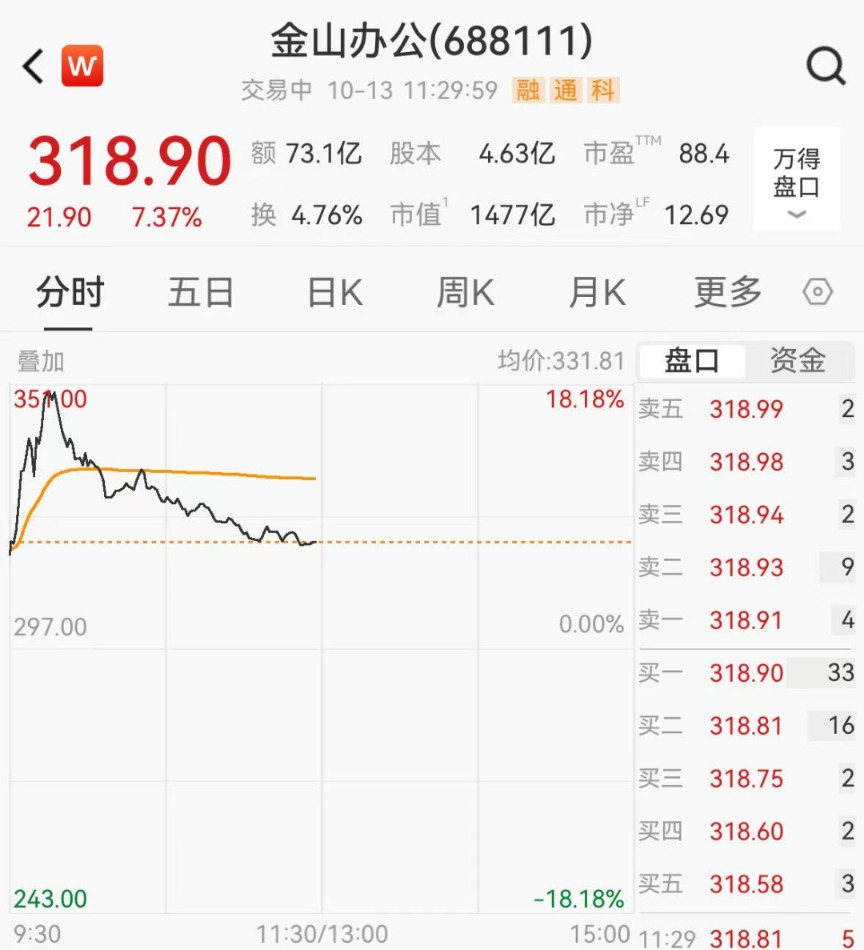Go back using the top-left arrow

(x=34, y=67)
